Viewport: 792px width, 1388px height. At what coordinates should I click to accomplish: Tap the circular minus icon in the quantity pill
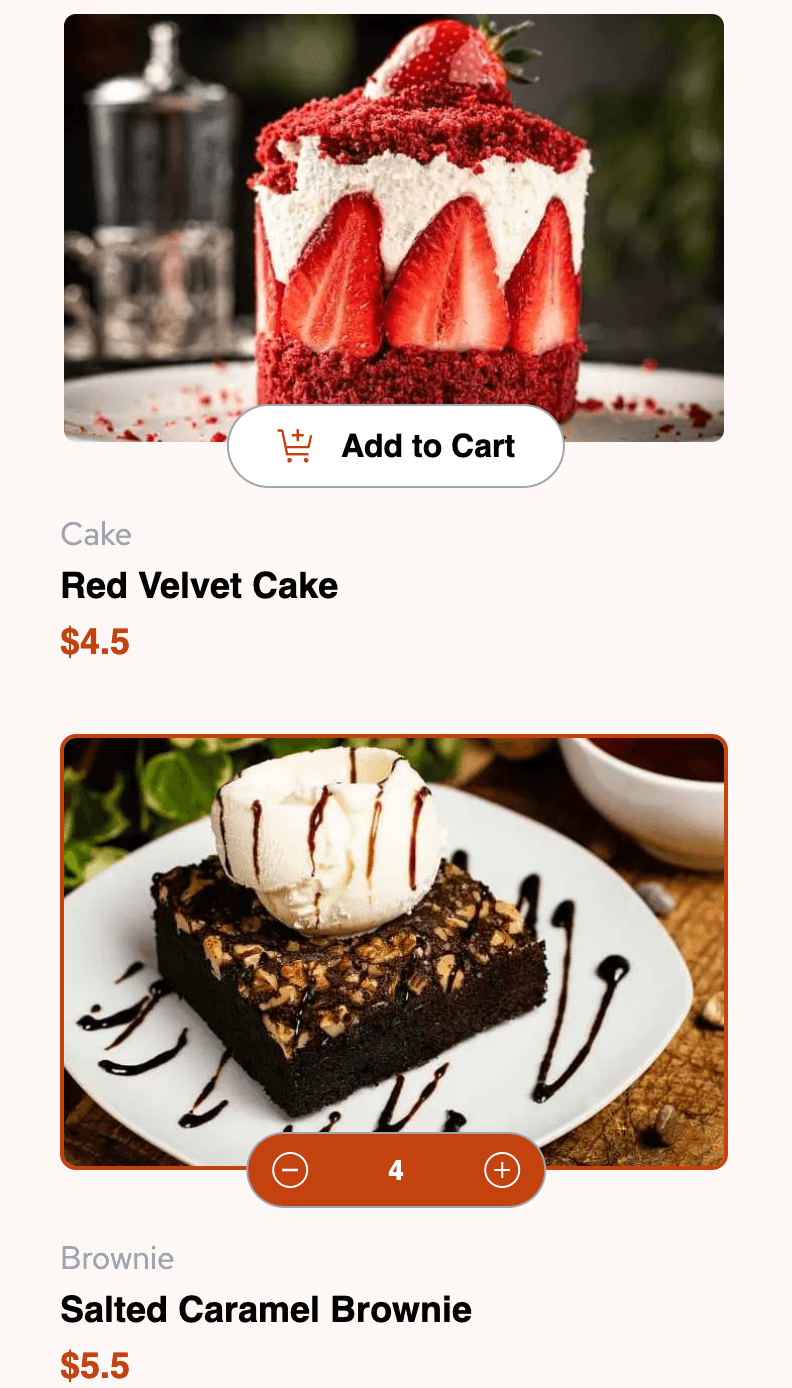(x=290, y=1169)
